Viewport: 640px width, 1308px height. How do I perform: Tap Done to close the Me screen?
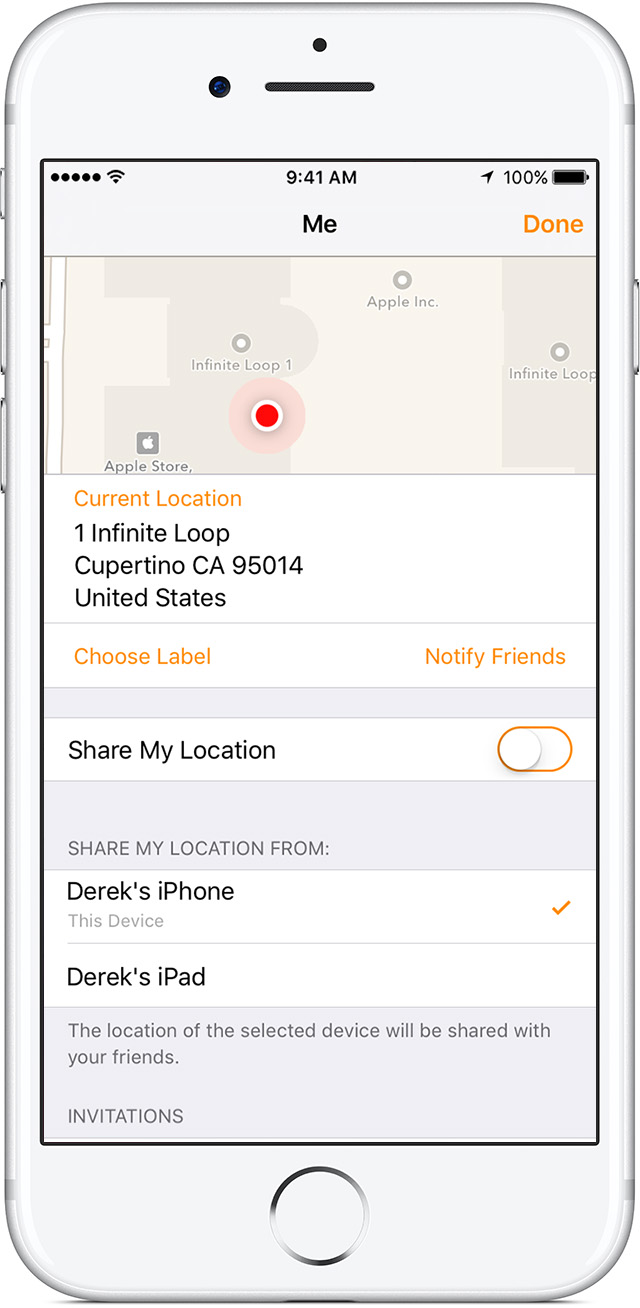pyautogui.click(x=553, y=224)
